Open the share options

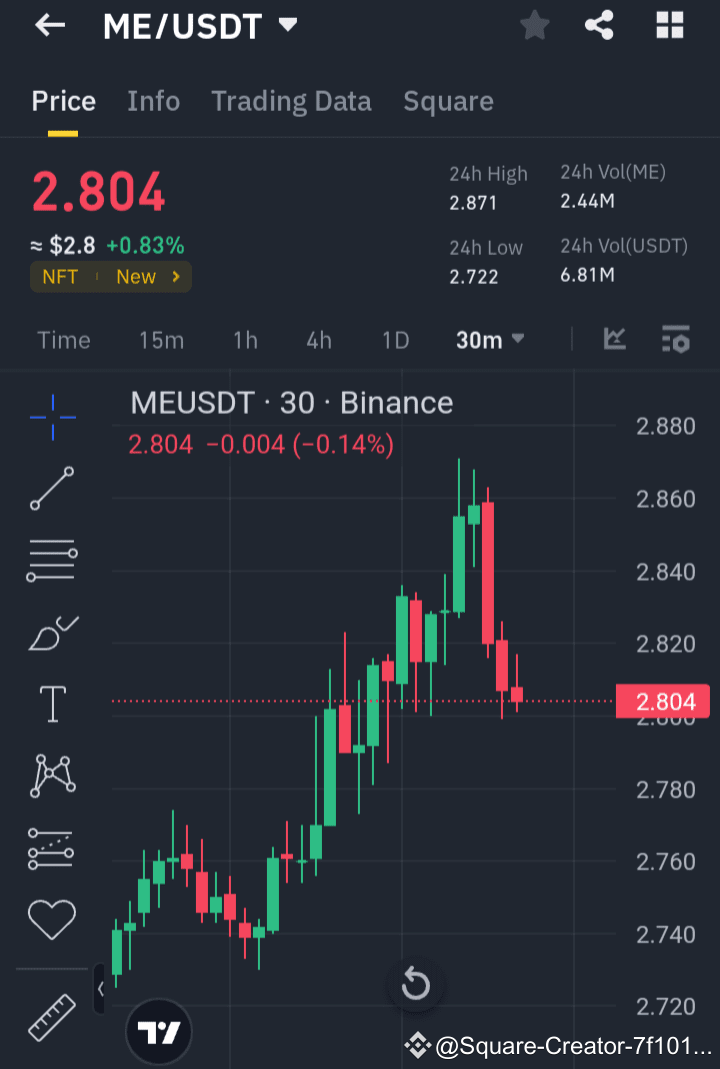(599, 26)
